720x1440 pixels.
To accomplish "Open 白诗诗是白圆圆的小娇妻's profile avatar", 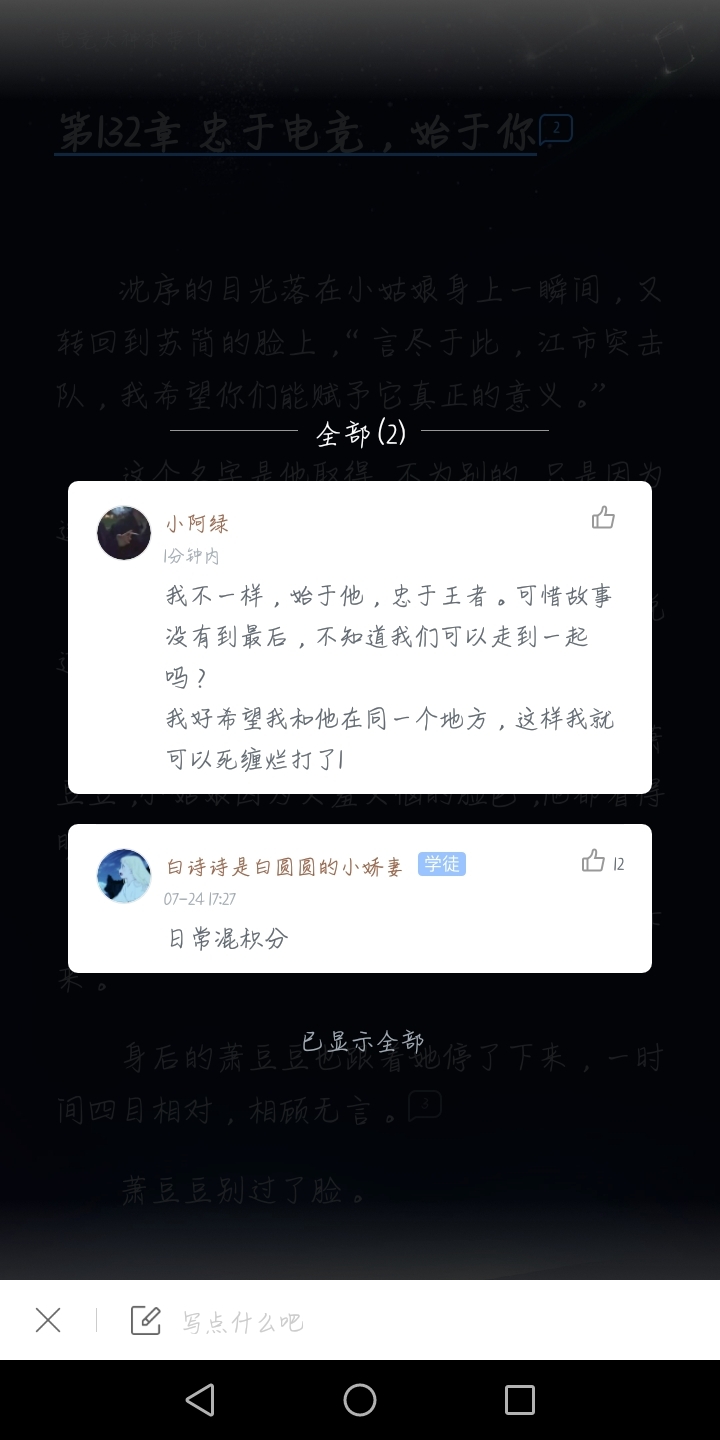I will 124,876.
